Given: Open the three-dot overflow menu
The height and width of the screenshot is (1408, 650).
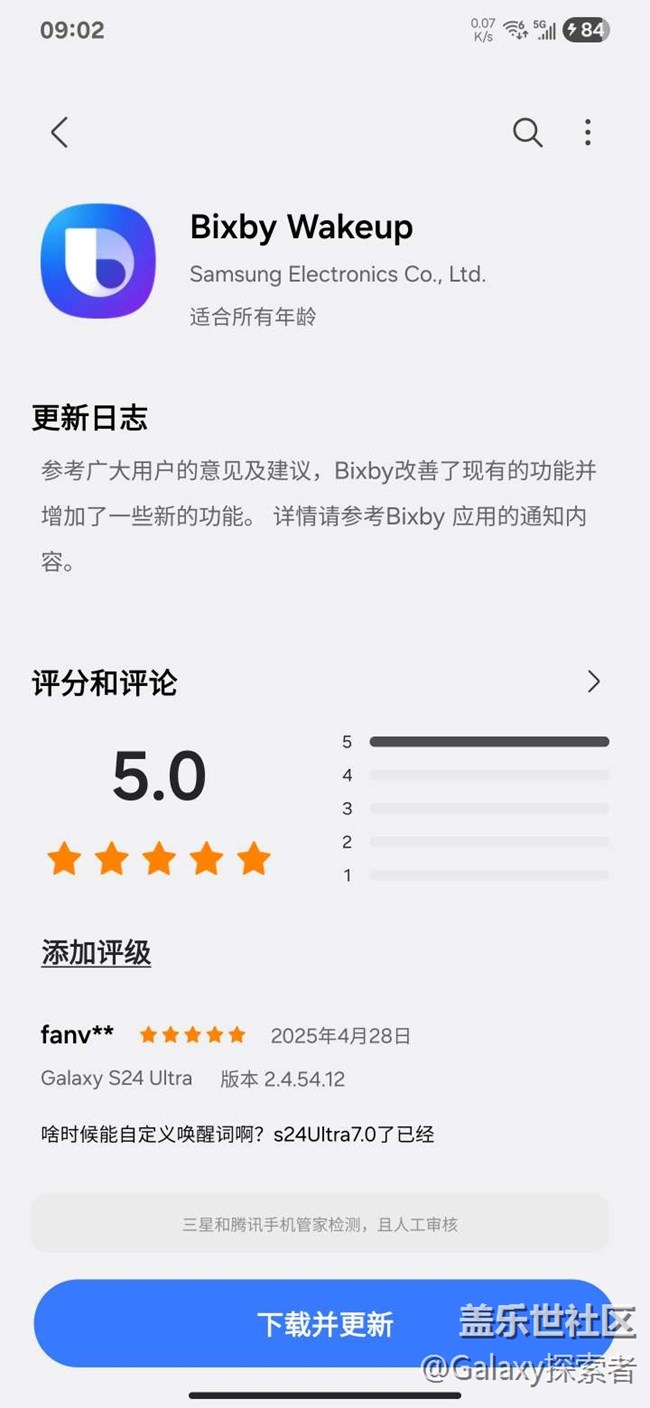Looking at the screenshot, I should pyautogui.click(x=588, y=132).
